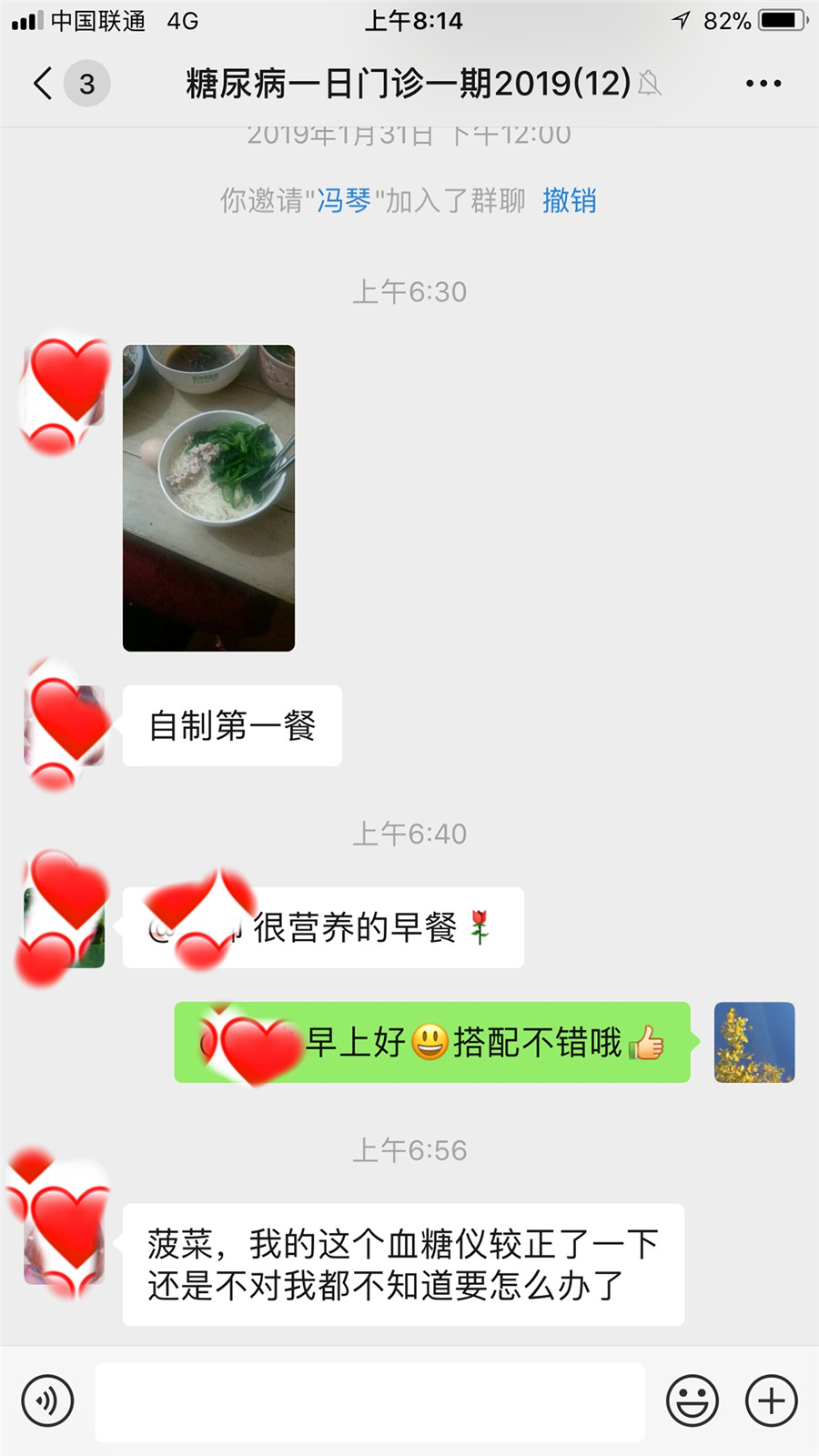Image resolution: width=819 pixels, height=1456 pixels.
Task: Go back to the chat list
Action: coord(44,84)
